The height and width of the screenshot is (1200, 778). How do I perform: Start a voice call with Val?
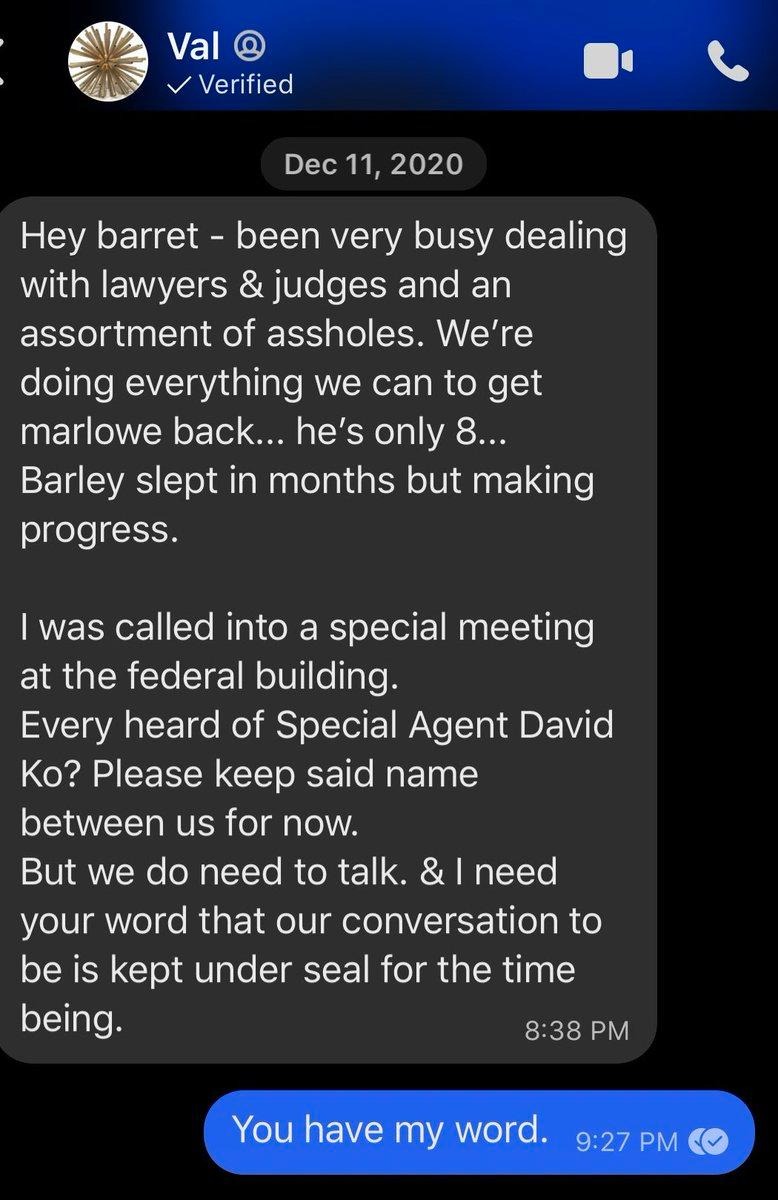pyautogui.click(x=727, y=63)
